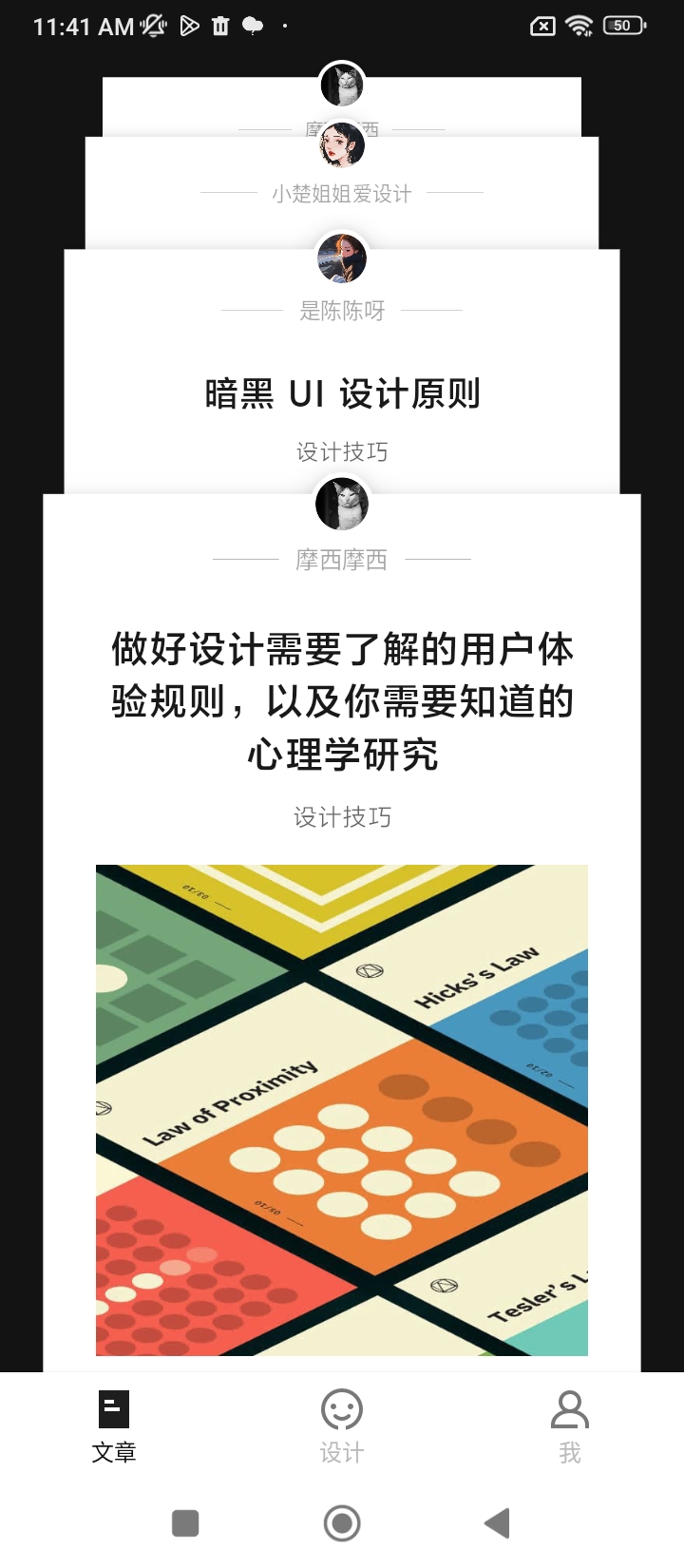Switch to the 设计 tab

tap(342, 1425)
